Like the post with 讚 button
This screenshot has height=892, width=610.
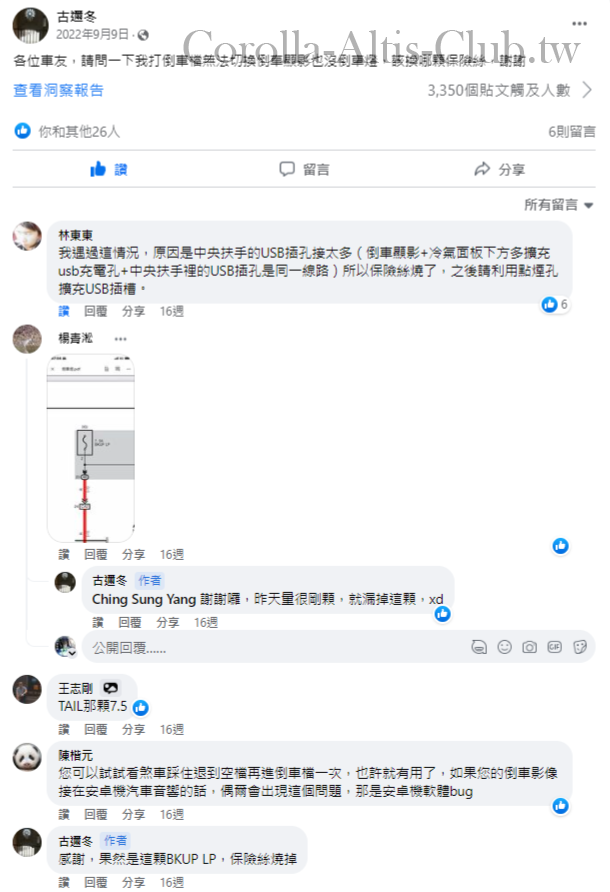coord(109,169)
